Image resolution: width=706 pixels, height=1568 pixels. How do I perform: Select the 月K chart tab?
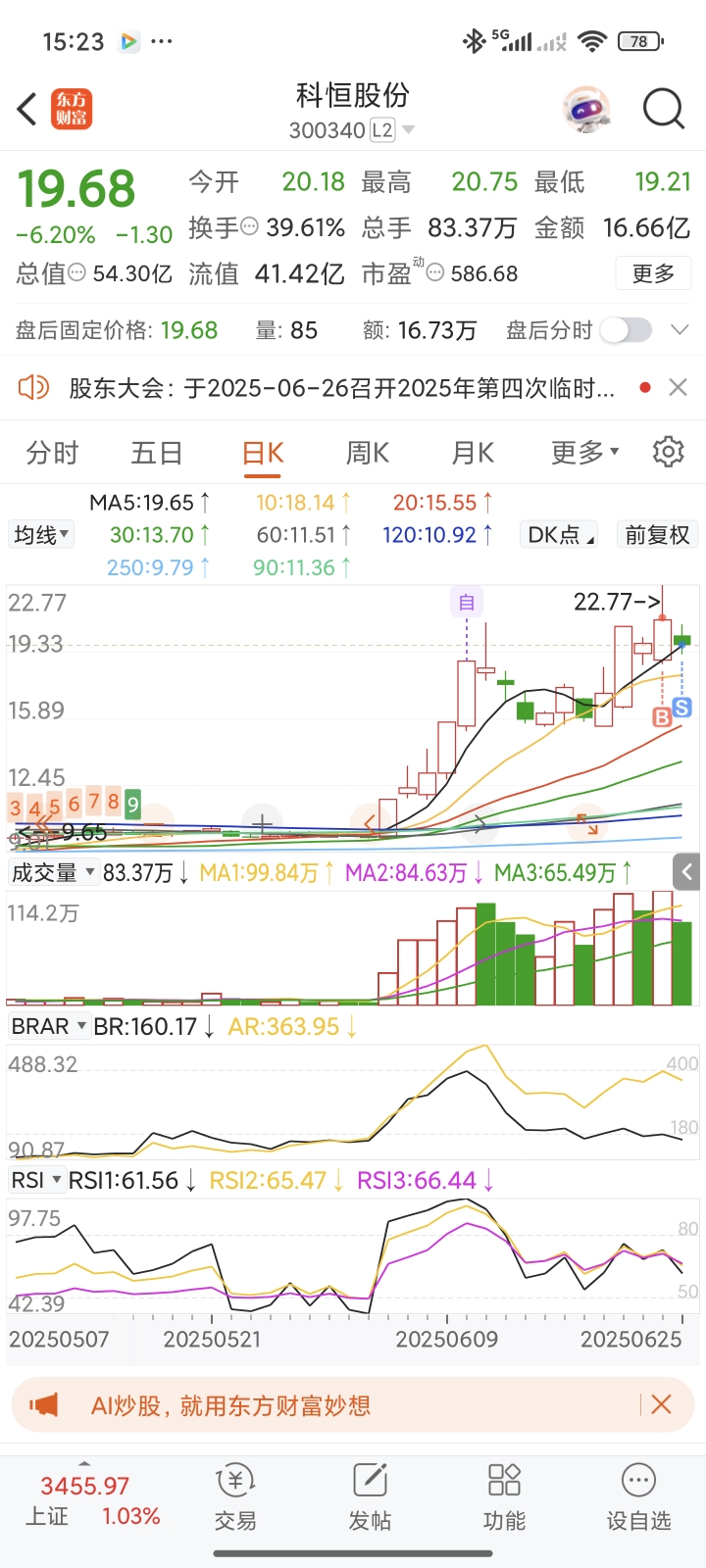[x=473, y=453]
